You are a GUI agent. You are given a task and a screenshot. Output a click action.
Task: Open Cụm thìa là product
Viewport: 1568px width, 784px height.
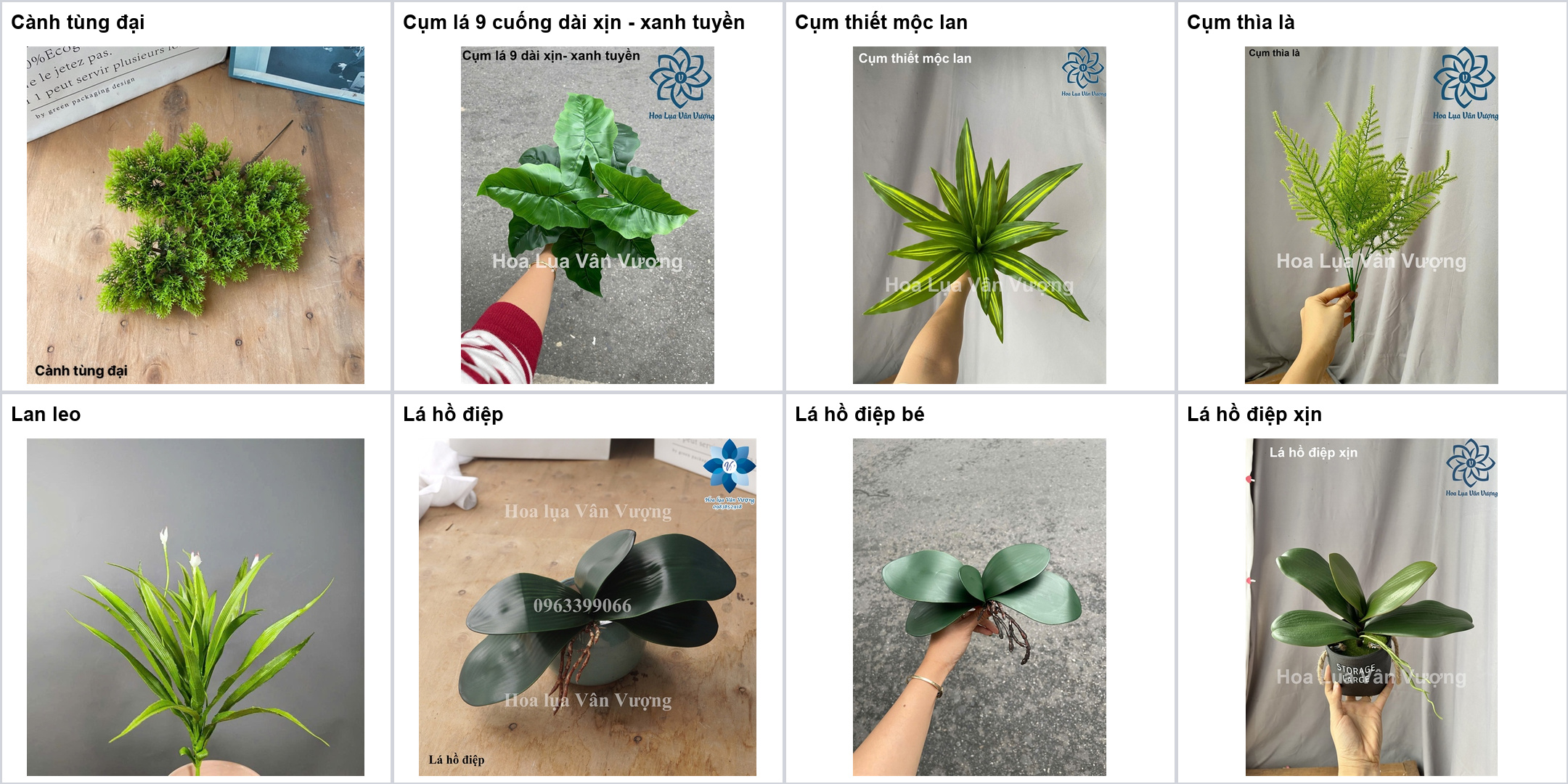[1371, 196]
